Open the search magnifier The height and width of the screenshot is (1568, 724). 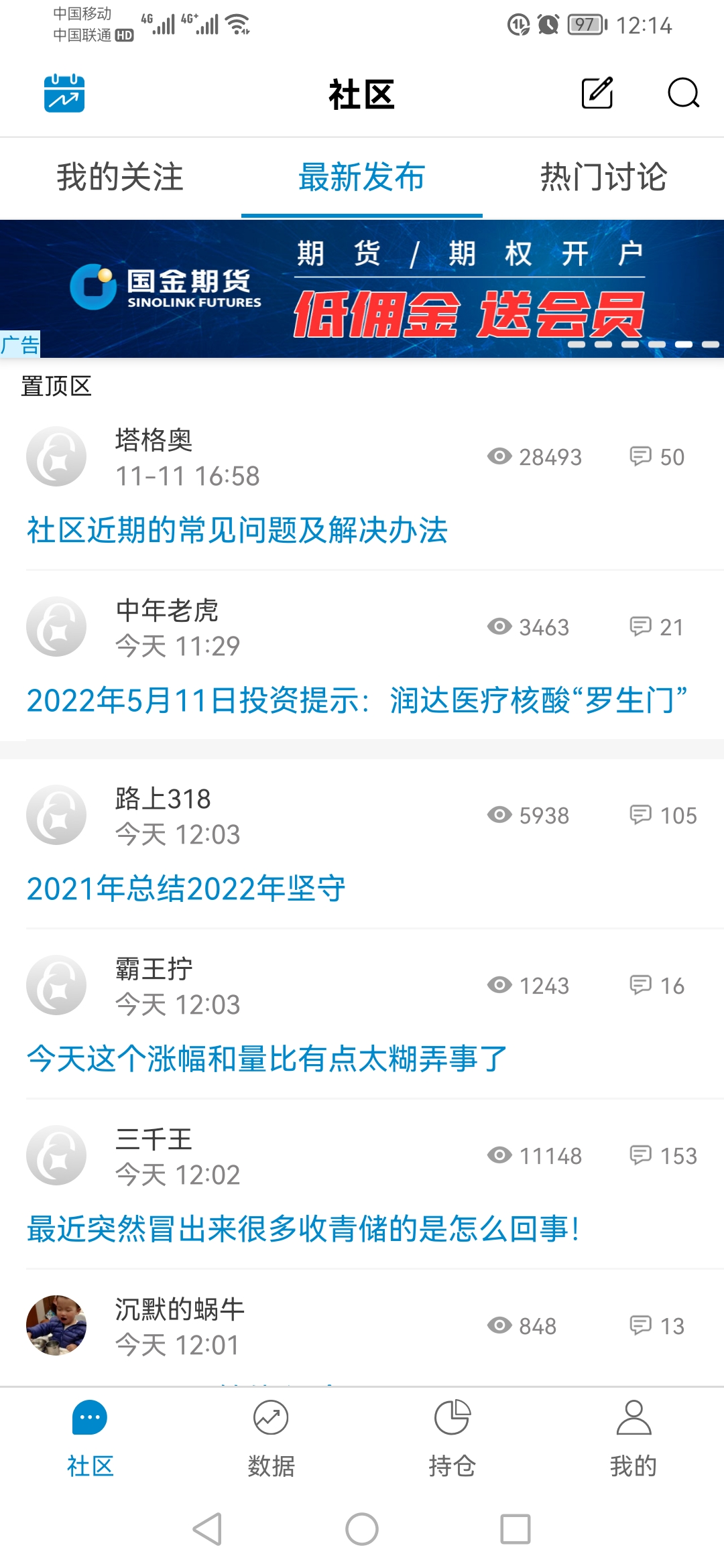683,93
